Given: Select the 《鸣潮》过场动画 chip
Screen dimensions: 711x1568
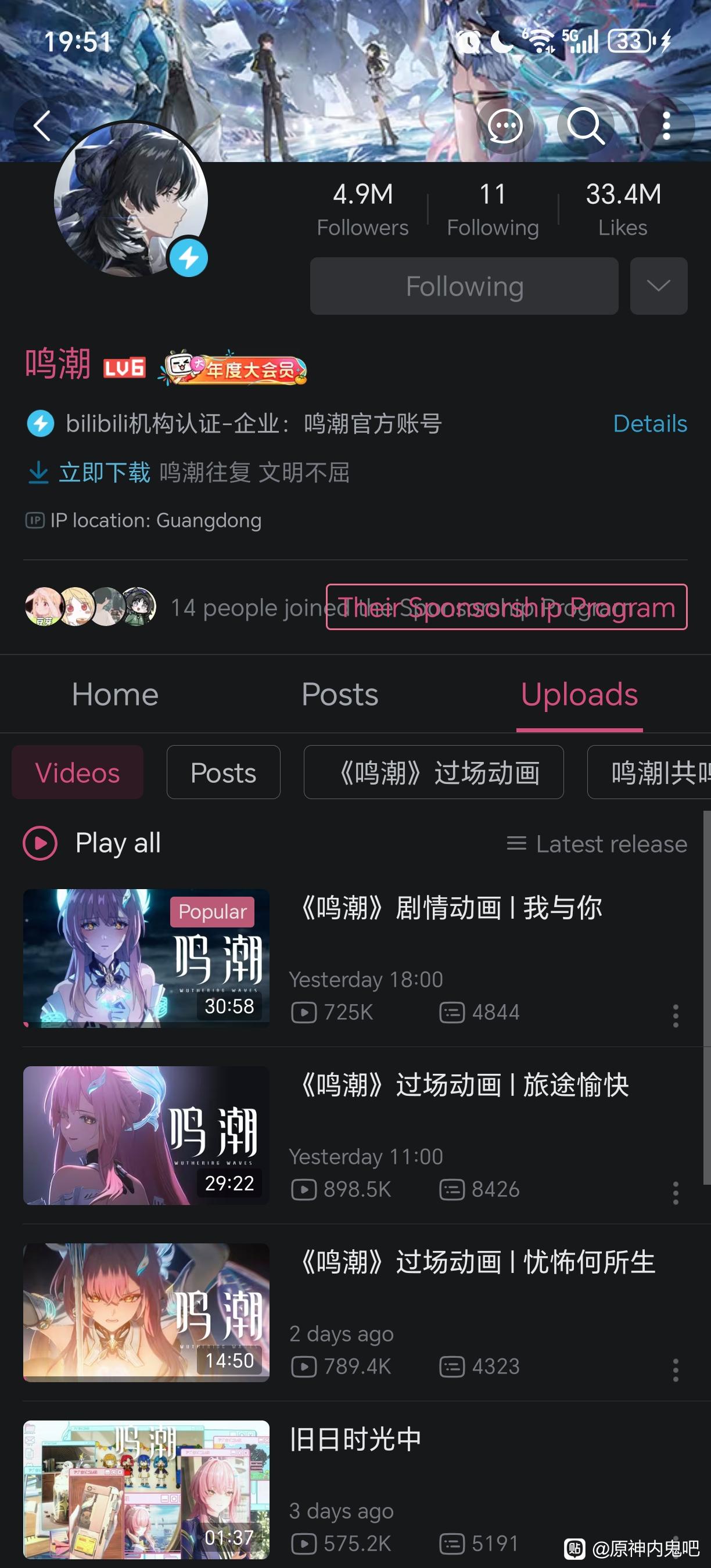Looking at the screenshot, I should (433, 772).
